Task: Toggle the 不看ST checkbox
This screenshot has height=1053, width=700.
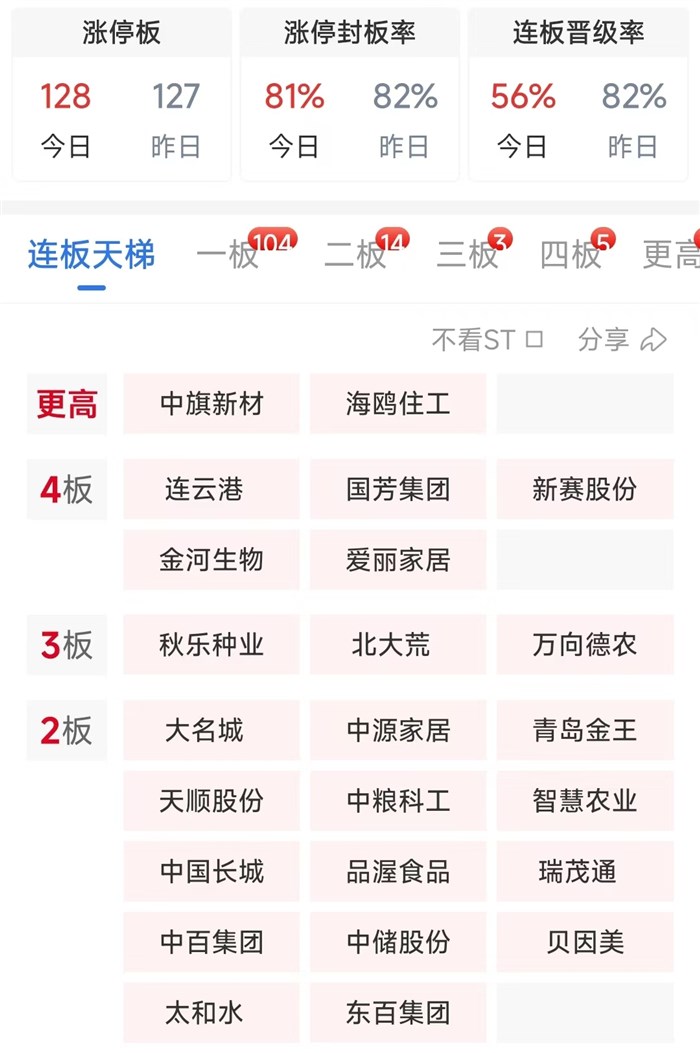Action: point(534,340)
